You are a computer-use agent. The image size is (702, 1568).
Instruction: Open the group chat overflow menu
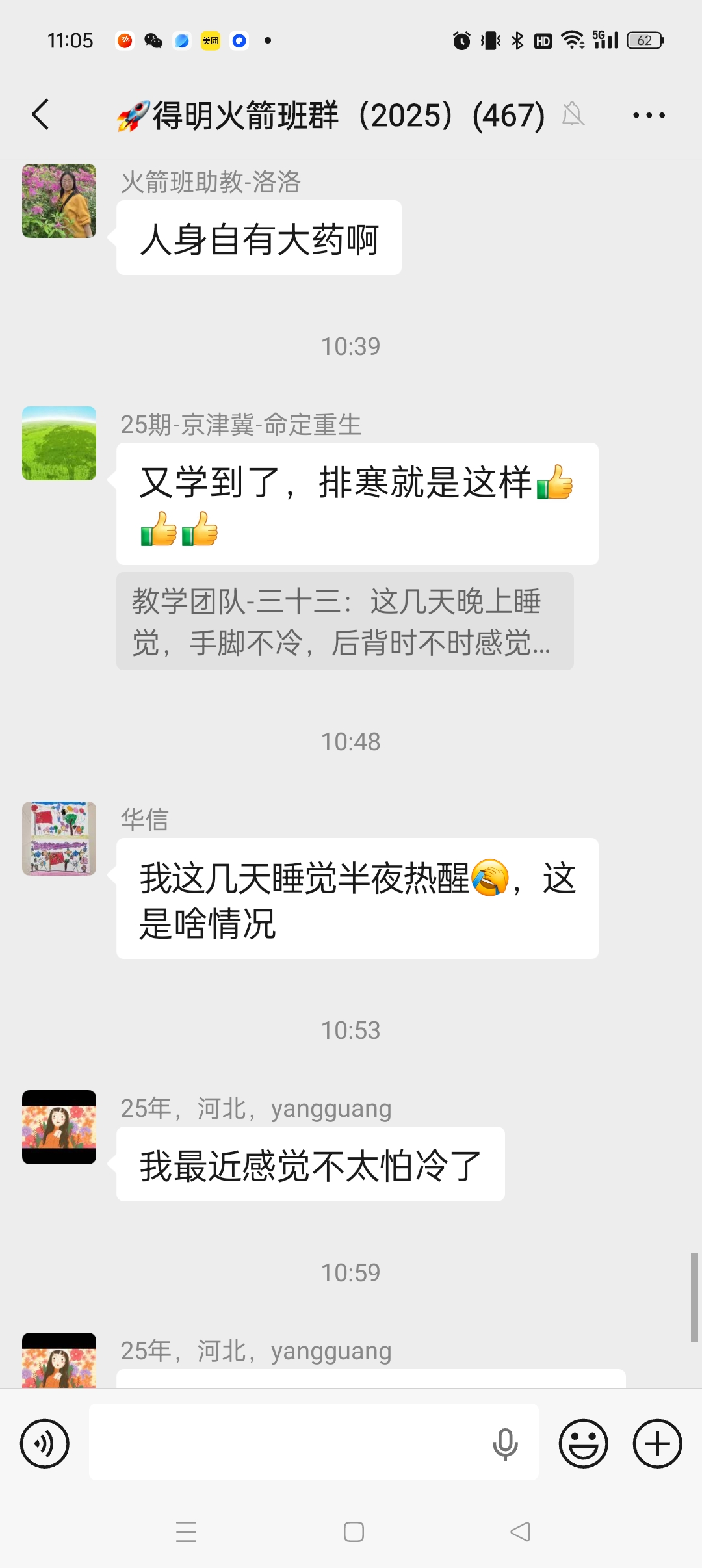click(x=649, y=116)
